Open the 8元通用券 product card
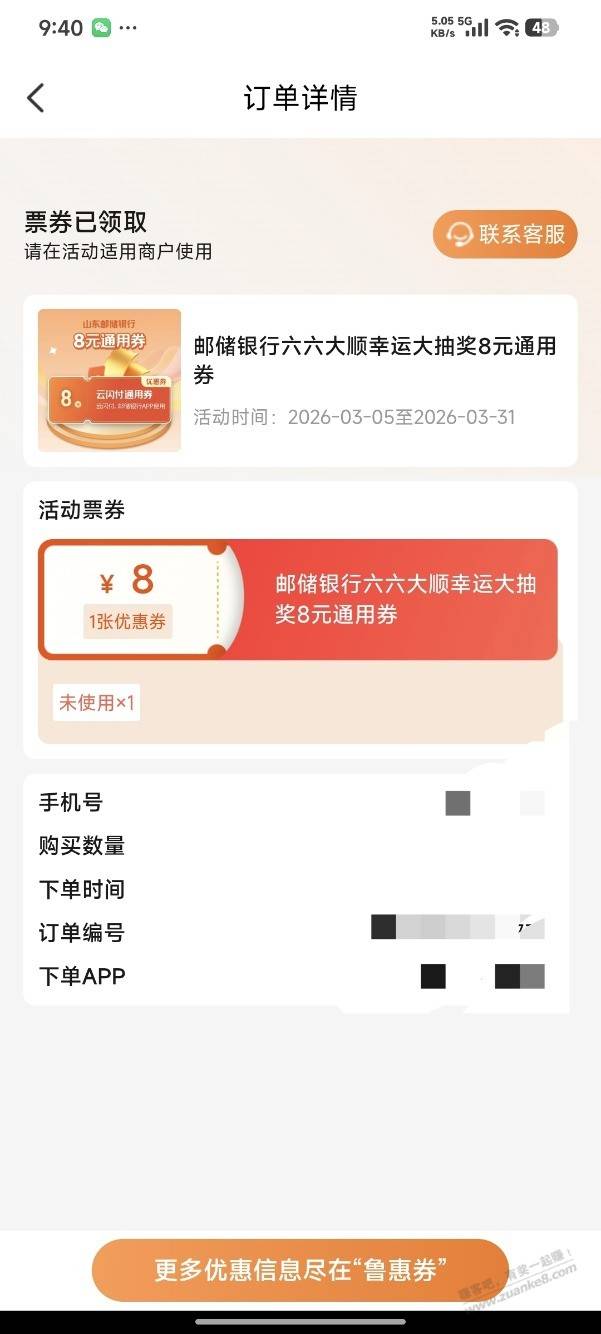Viewport: 601px width, 1334px height. click(x=300, y=380)
